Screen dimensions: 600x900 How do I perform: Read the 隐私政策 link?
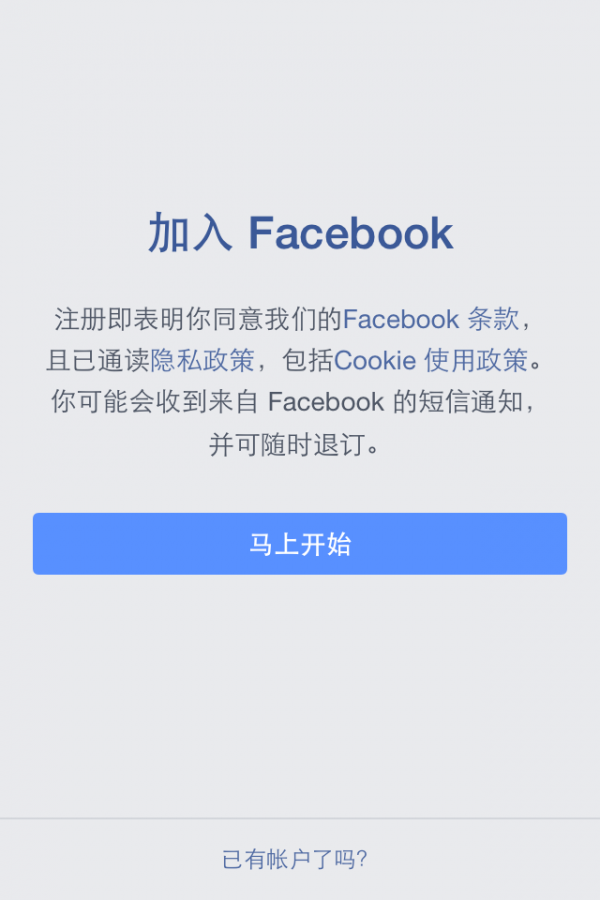coord(203,360)
